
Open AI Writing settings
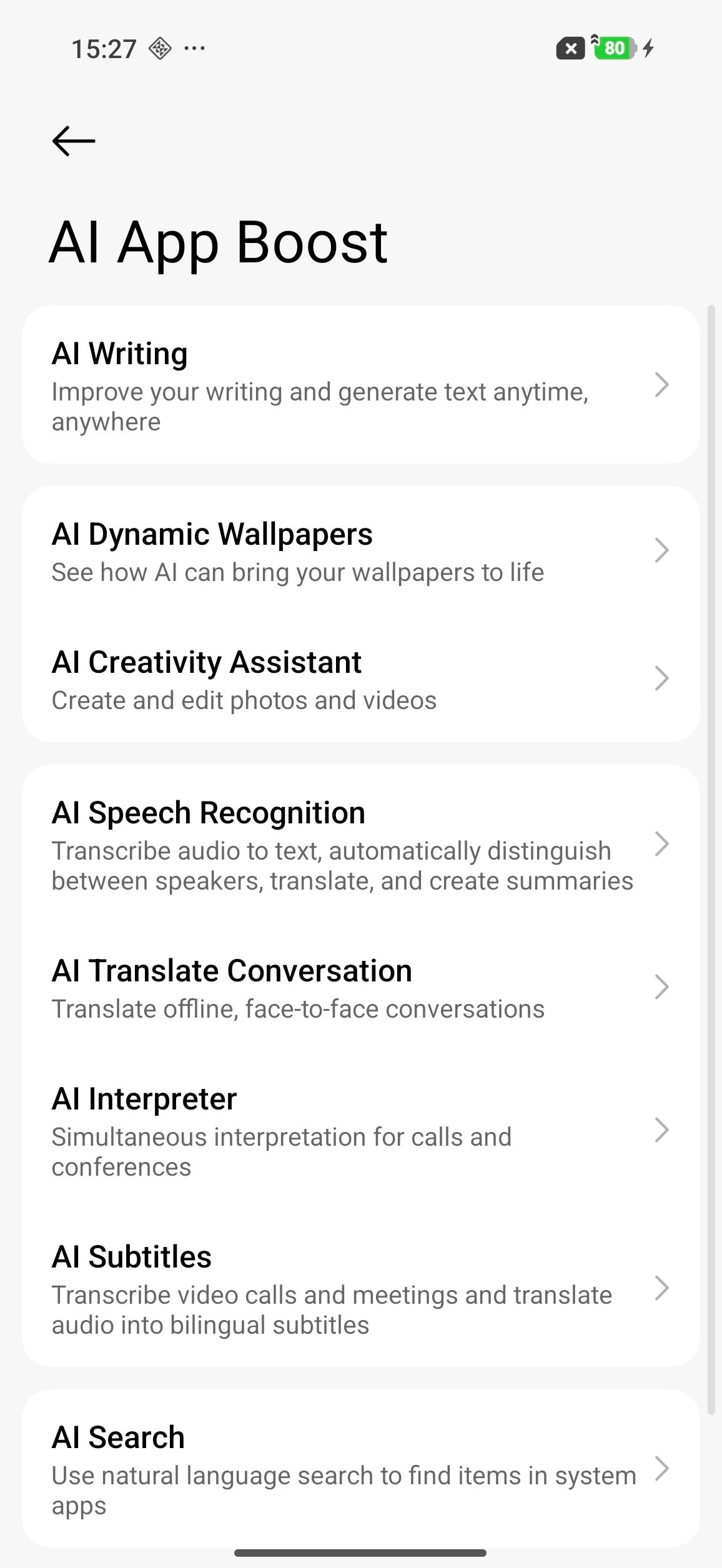tap(360, 385)
